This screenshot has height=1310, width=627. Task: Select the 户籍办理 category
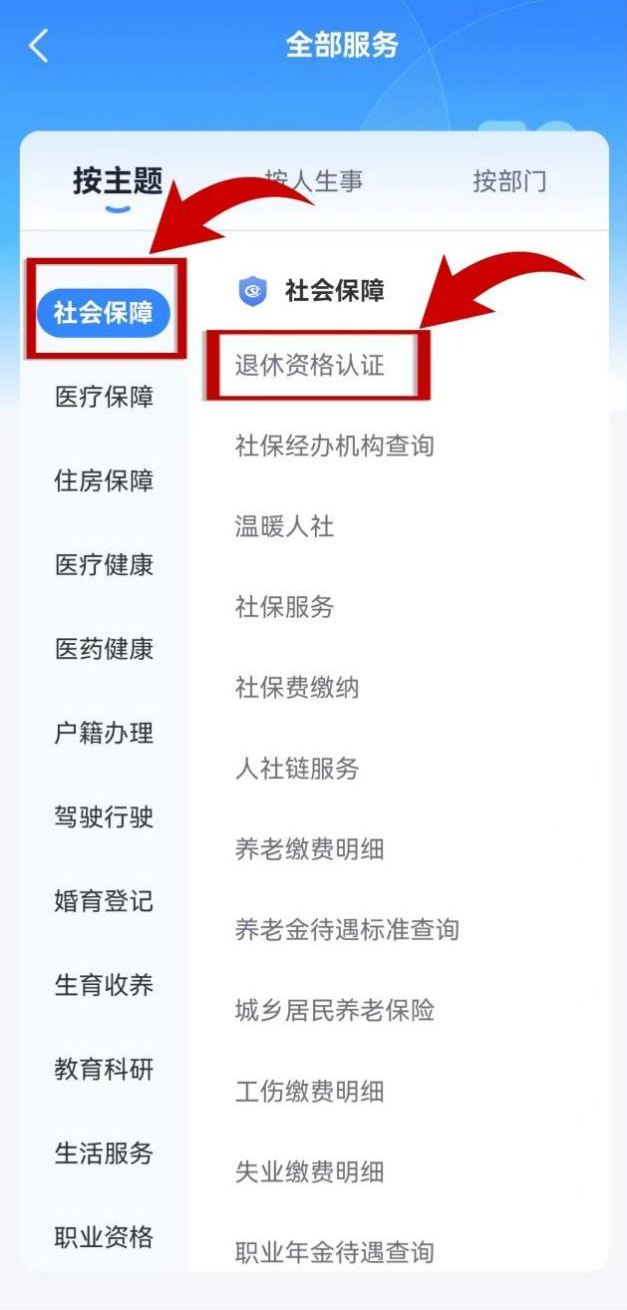[104, 733]
